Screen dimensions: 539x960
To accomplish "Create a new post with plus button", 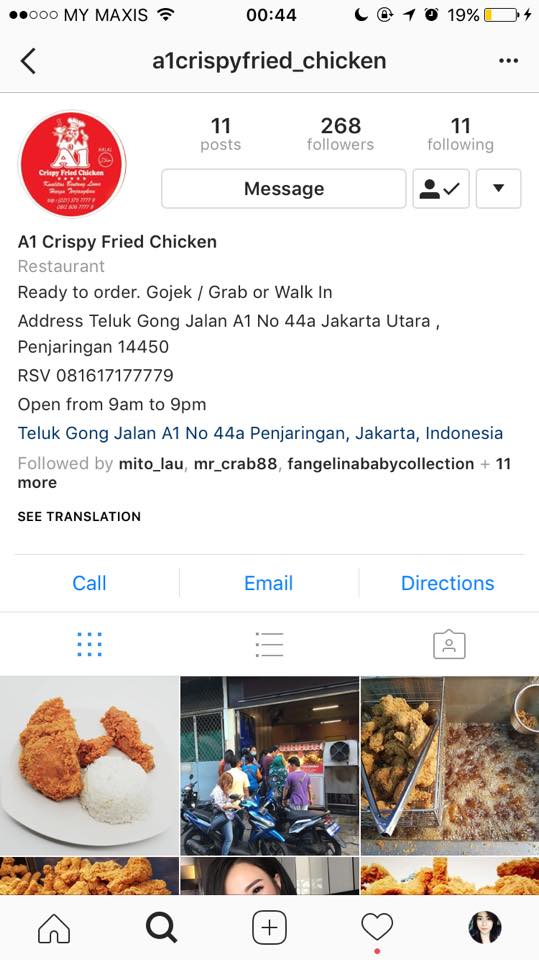I will point(270,928).
